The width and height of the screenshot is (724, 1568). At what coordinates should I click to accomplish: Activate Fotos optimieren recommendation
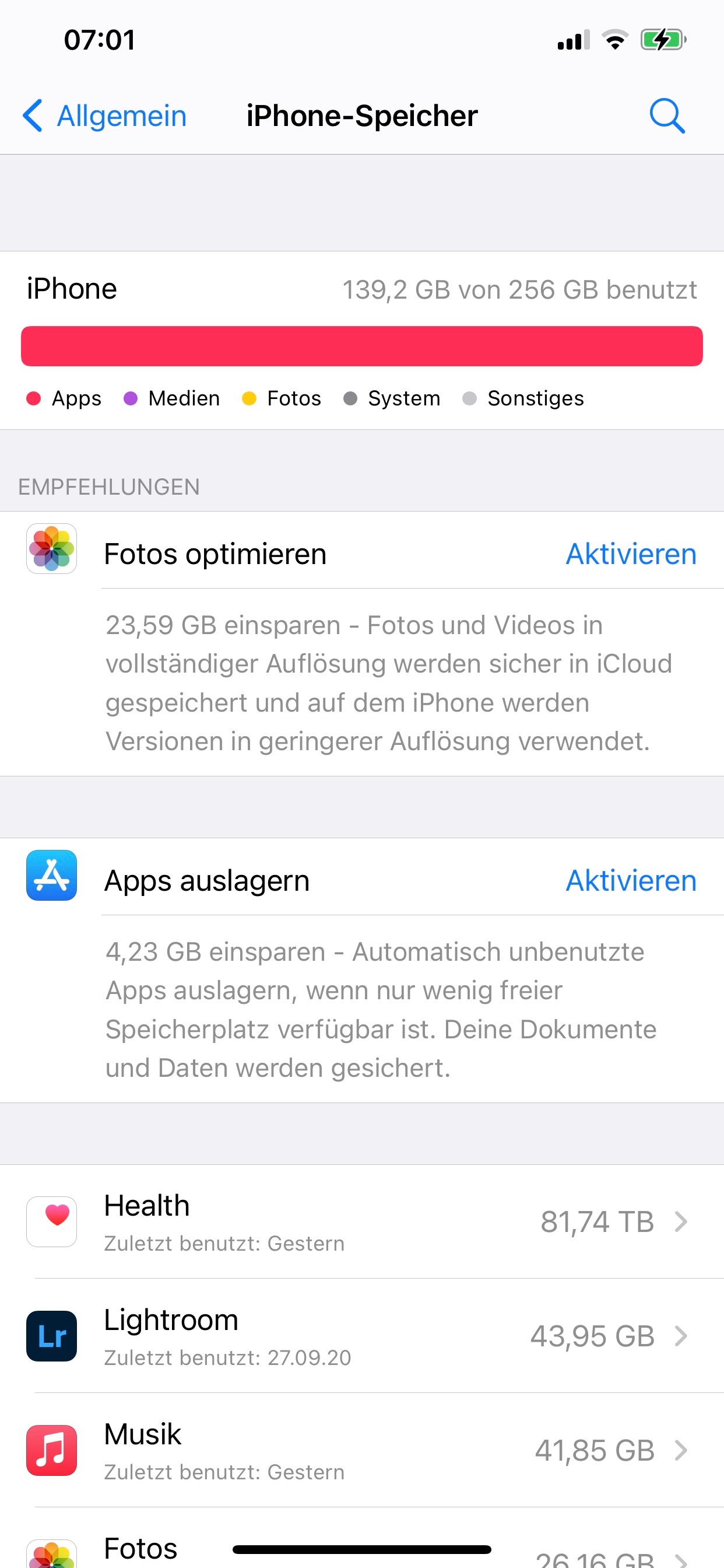coord(630,554)
